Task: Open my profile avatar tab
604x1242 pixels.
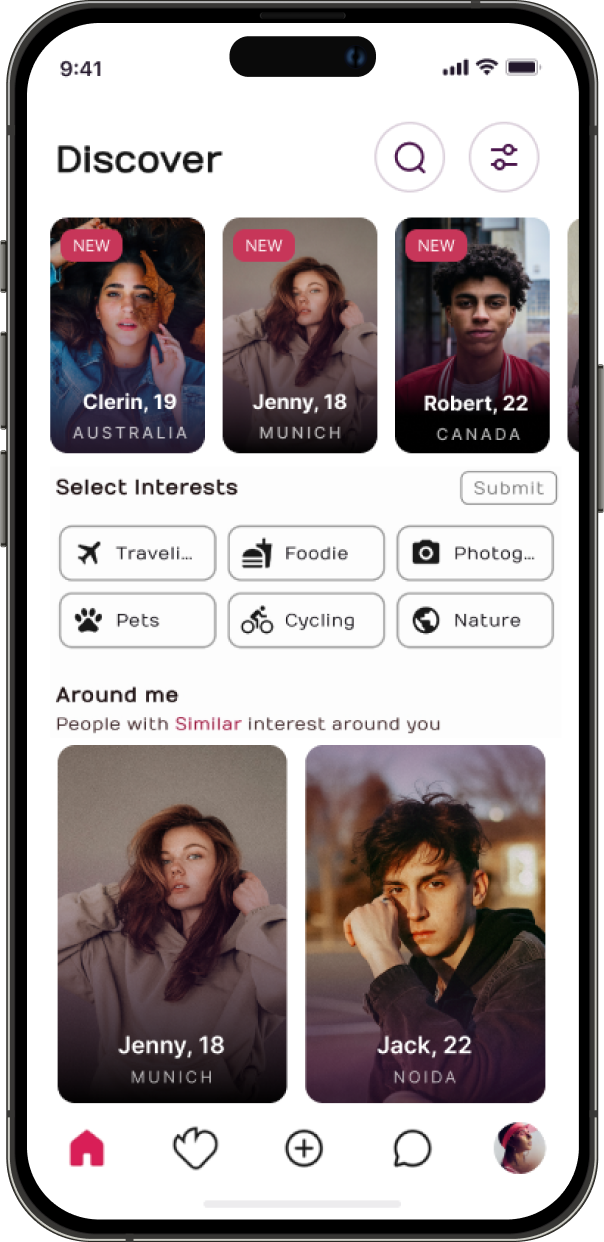Action: point(519,1148)
